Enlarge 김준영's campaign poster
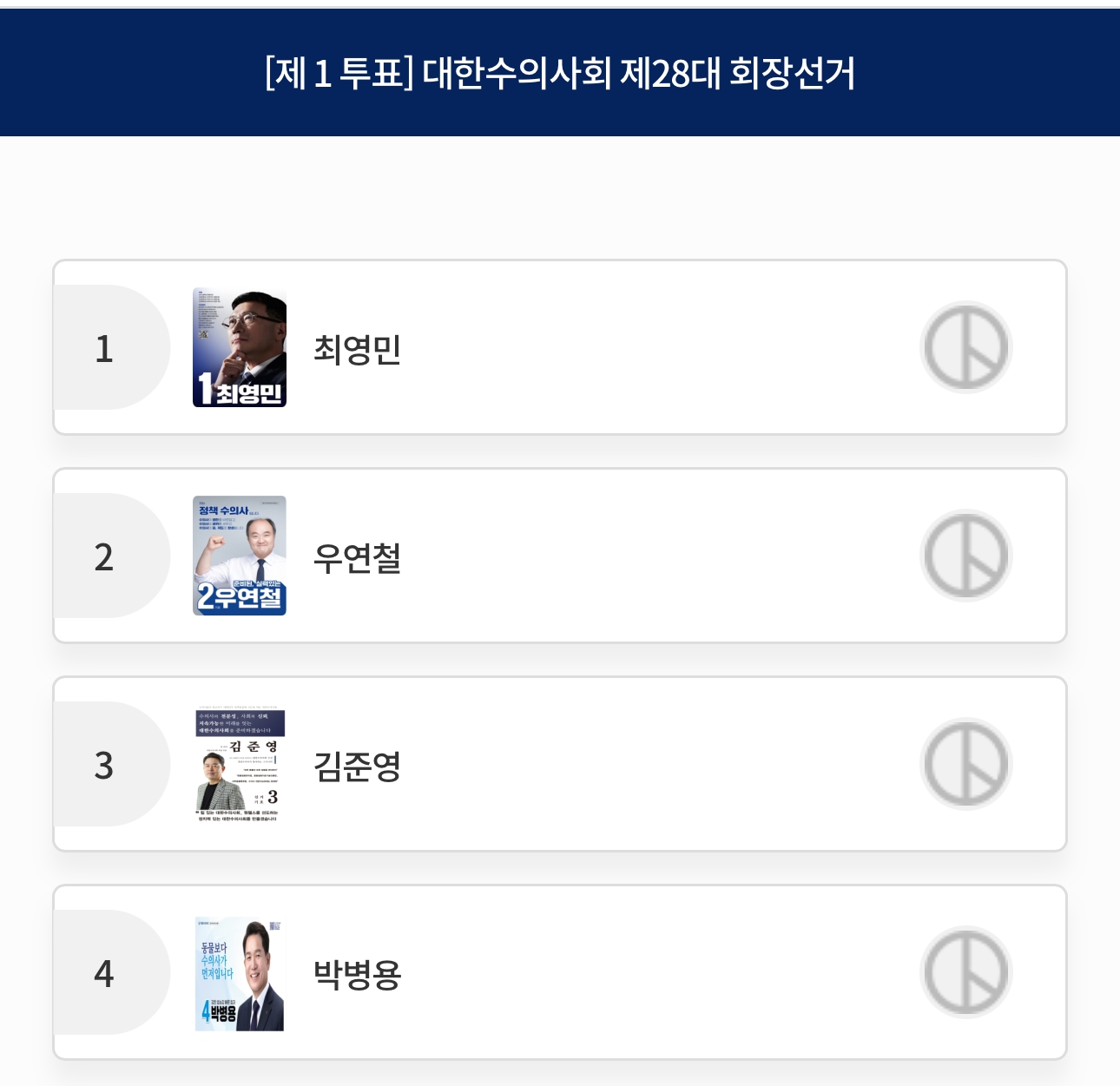This screenshot has width=1120, height=1086. (240, 764)
